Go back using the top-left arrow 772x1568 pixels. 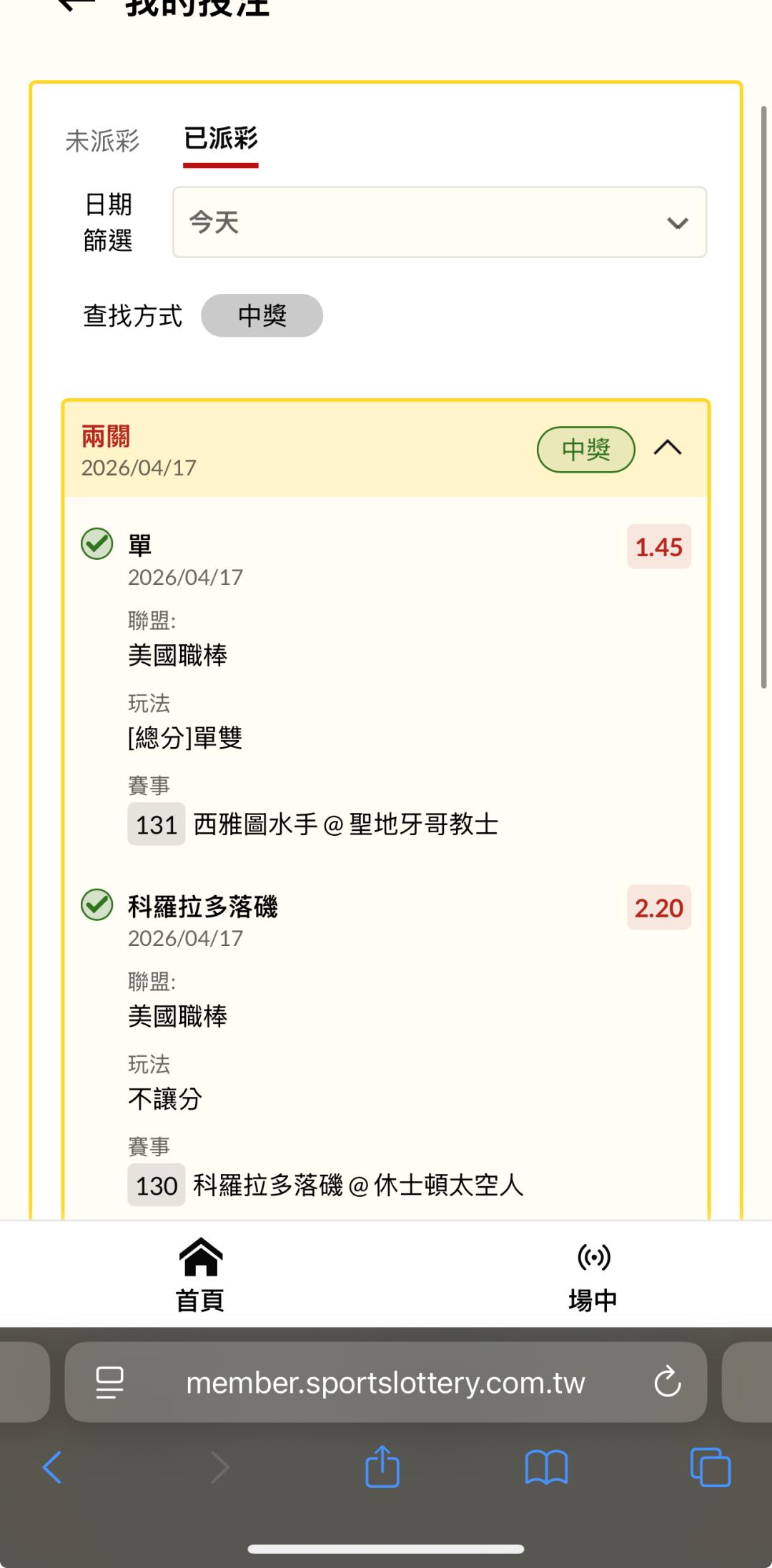tap(76, 4)
